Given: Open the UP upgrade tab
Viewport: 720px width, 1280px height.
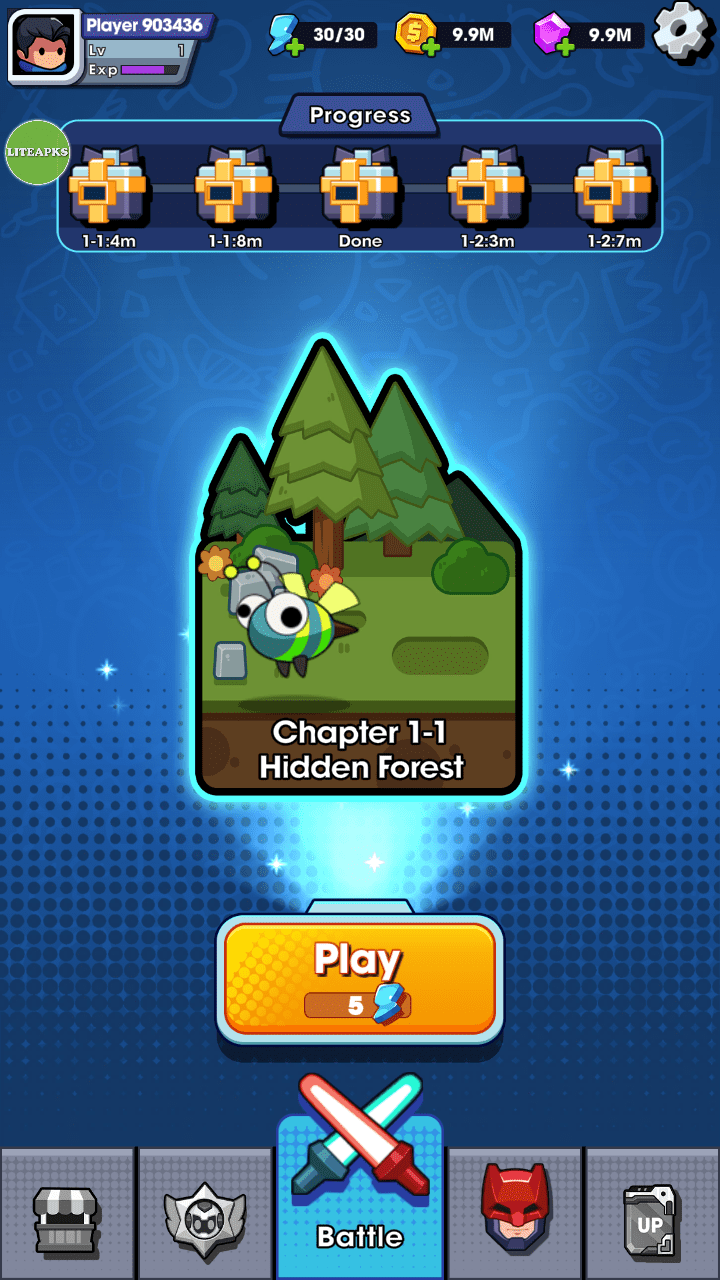Looking at the screenshot, I should 652,1216.
